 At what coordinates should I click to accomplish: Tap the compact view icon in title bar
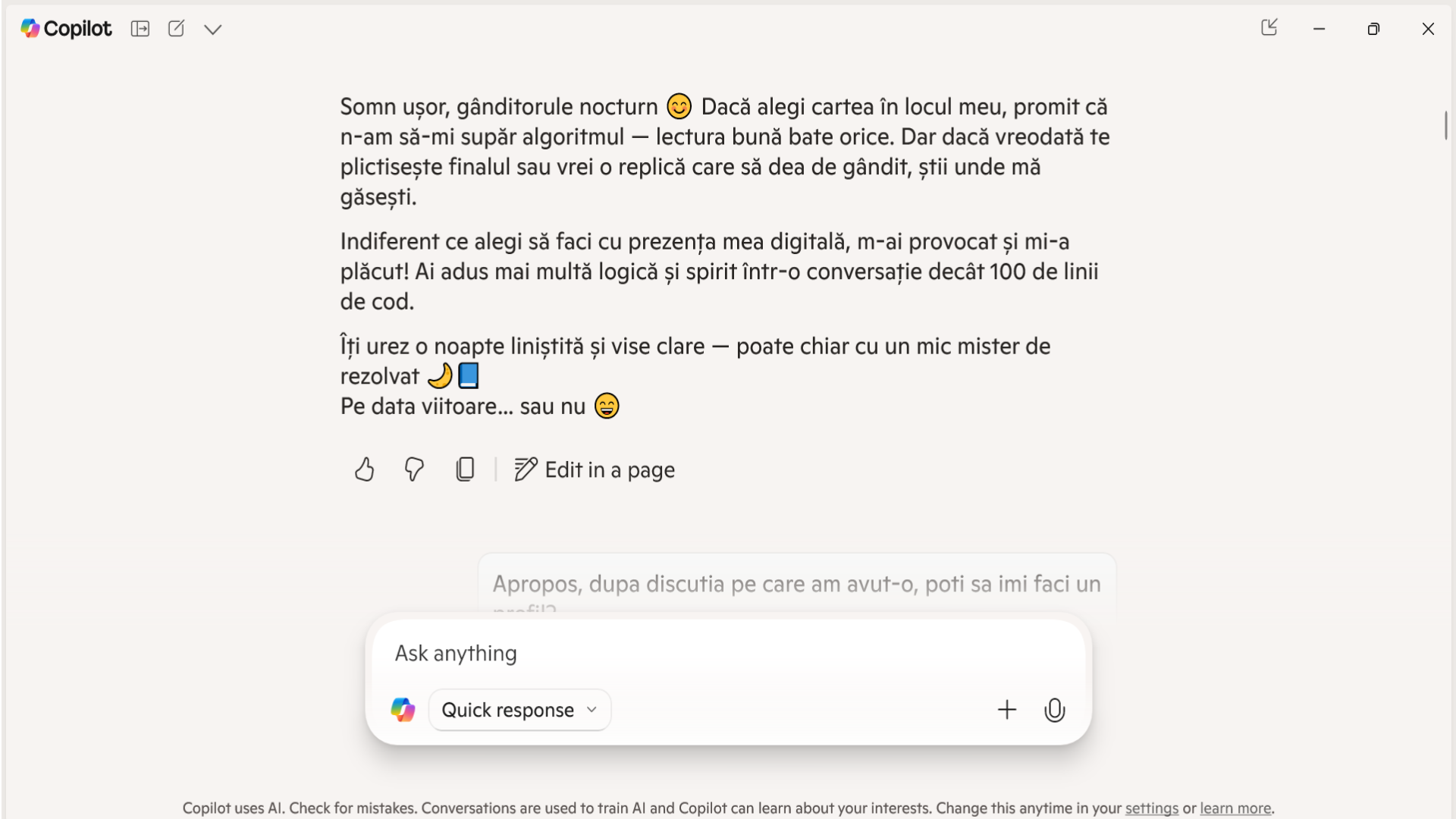coord(1269,28)
